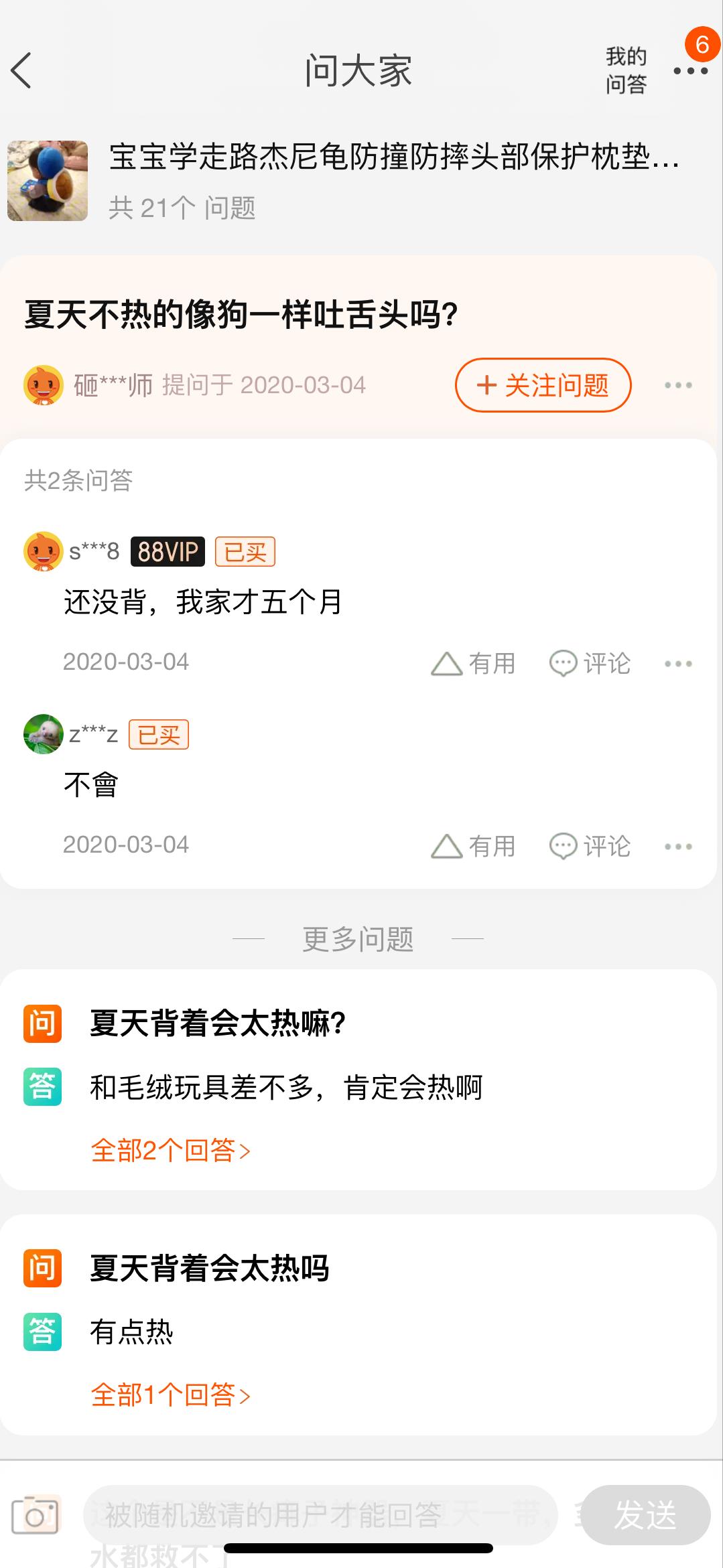
Task: Tap the camera icon beside the answer box
Action: click(35, 1516)
